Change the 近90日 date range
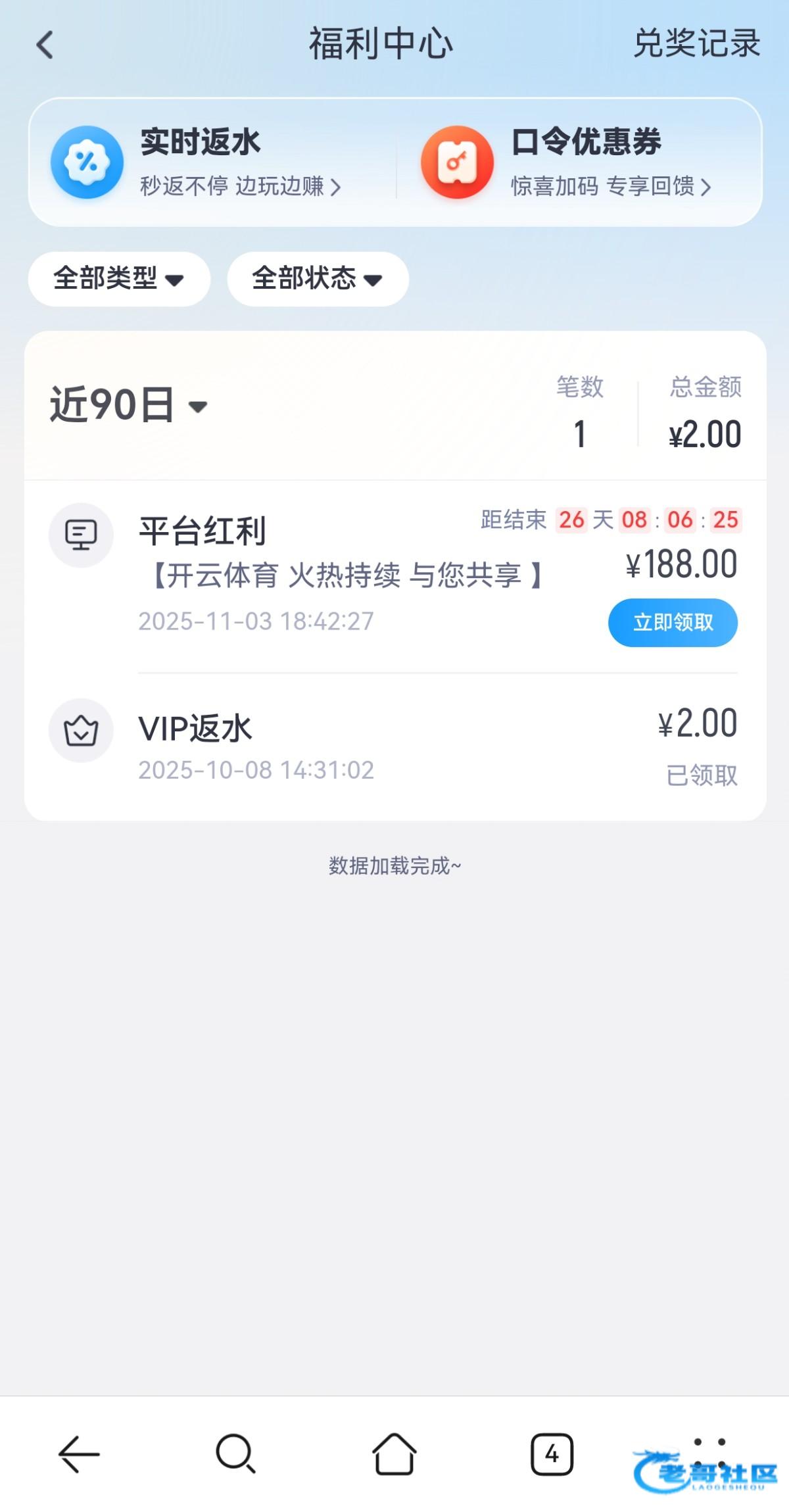 pyautogui.click(x=129, y=405)
